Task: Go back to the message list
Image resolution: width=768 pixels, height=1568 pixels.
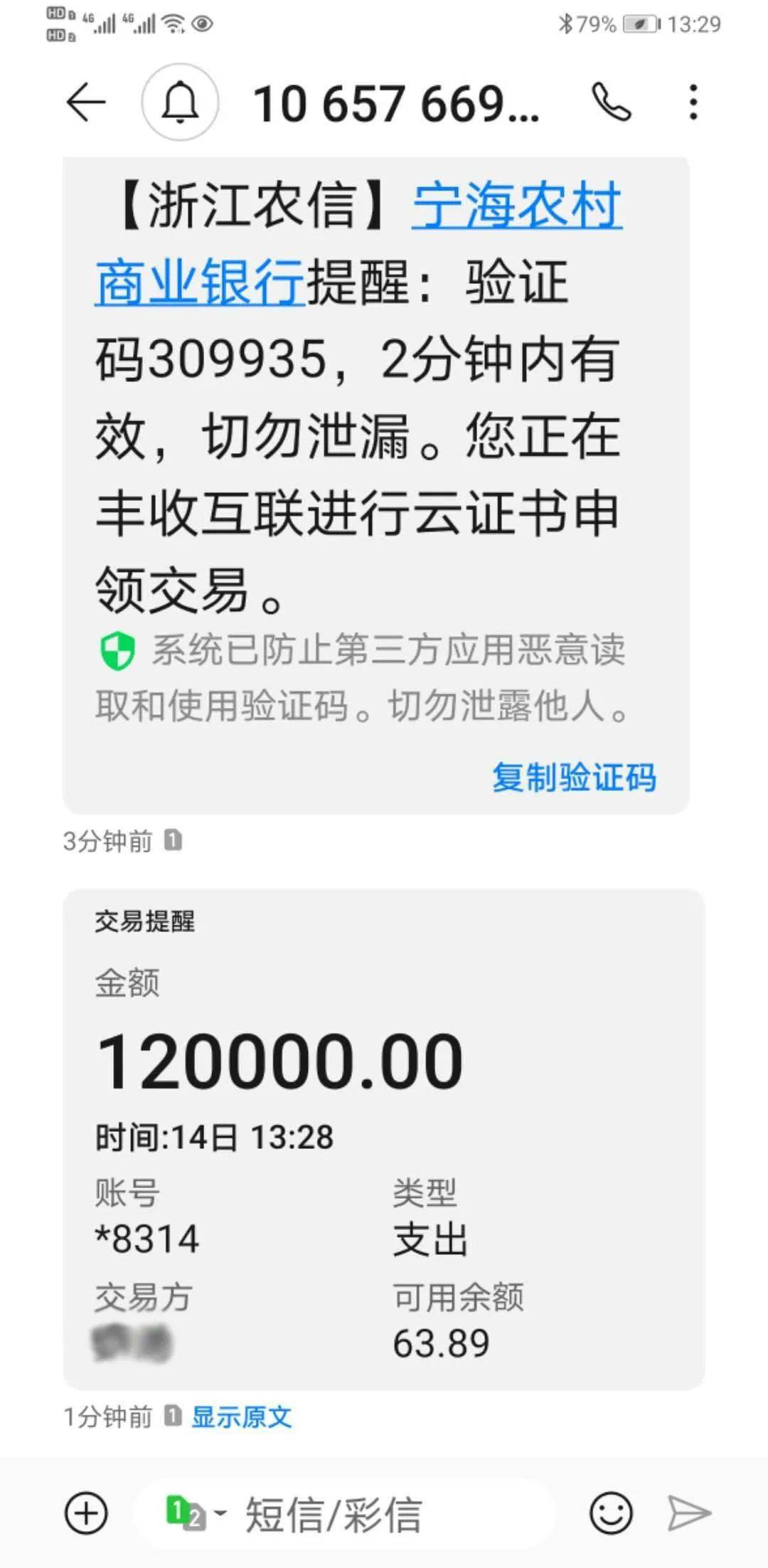Action: pos(86,102)
